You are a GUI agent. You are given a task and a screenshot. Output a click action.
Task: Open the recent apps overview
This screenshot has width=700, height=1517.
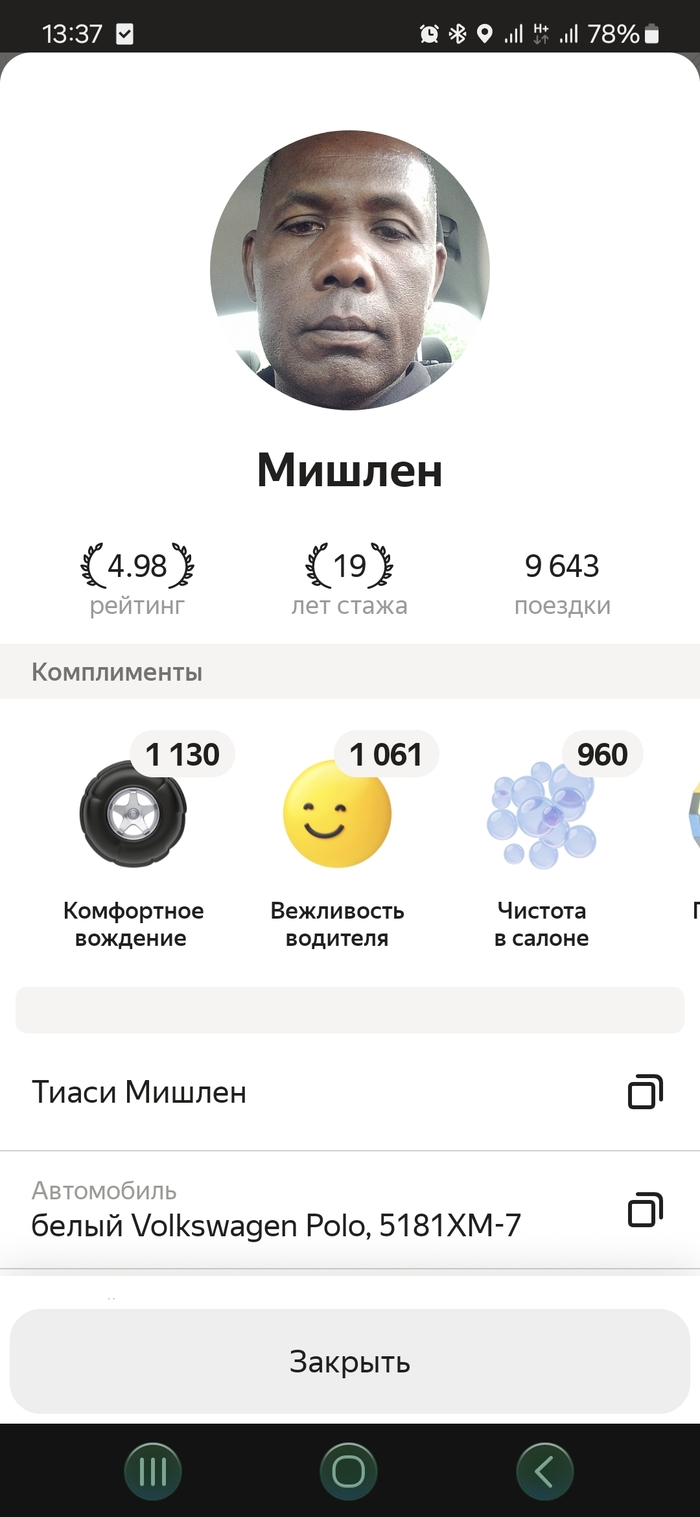point(152,1471)
